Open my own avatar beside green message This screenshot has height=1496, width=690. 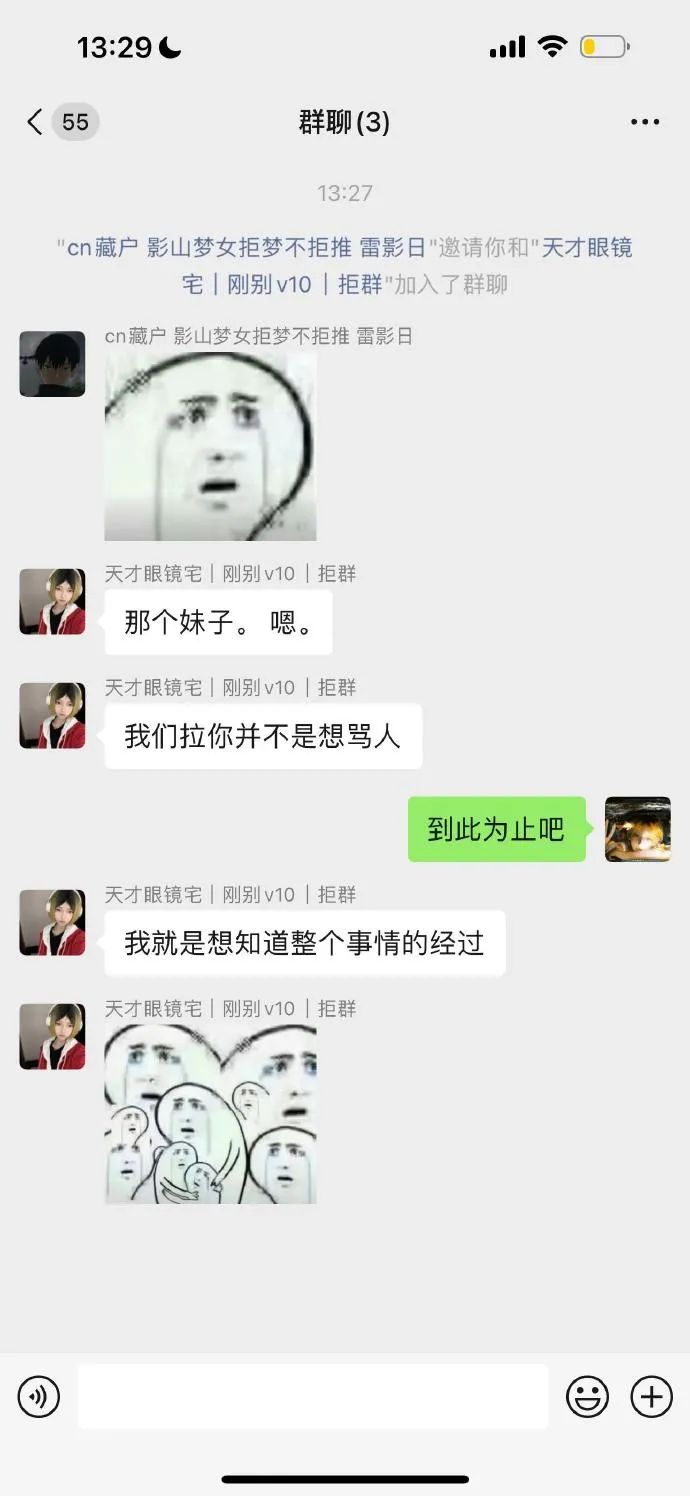[x=637, y=829]
